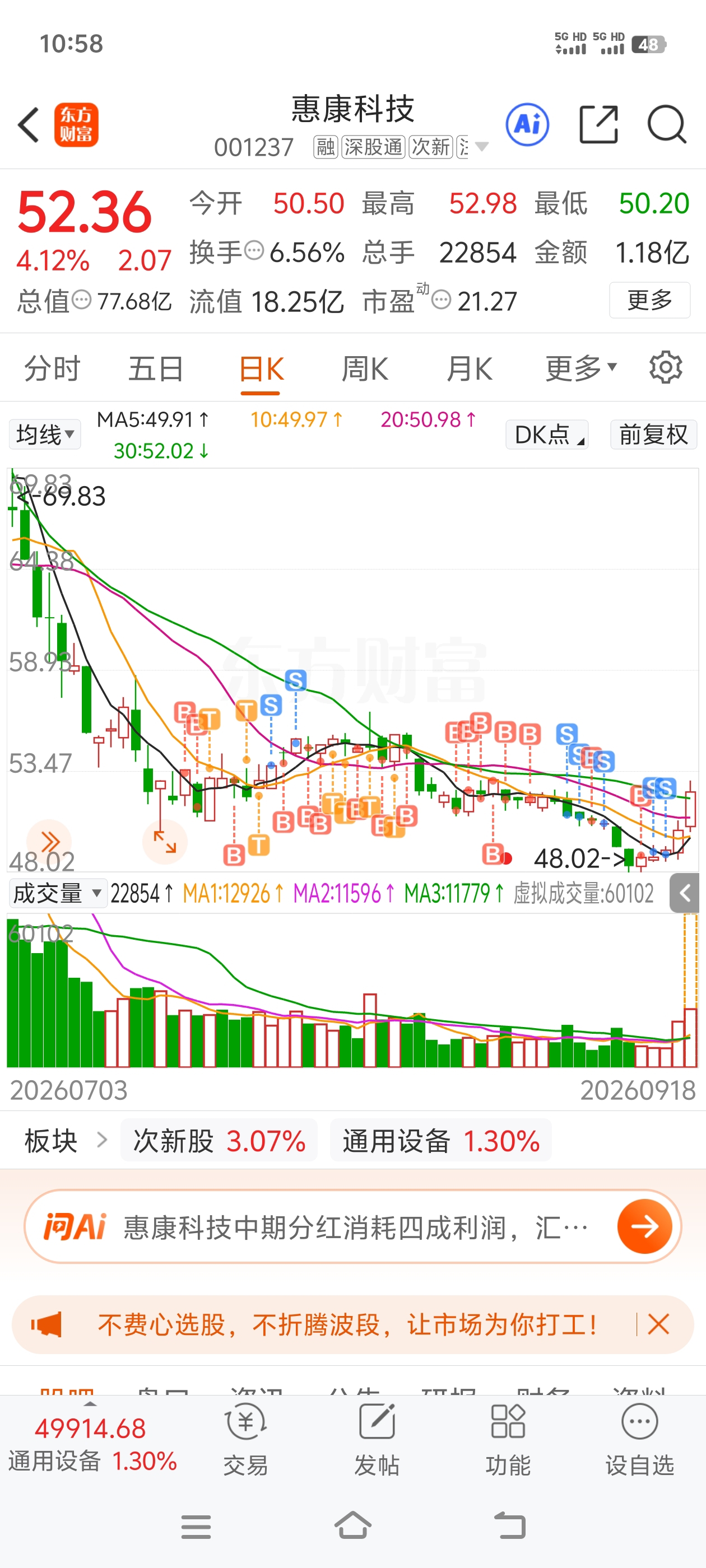Expand the 更多 chart period dropdown
The height and width of the screenshot is (1568, 706).
(x=581, y=369)
